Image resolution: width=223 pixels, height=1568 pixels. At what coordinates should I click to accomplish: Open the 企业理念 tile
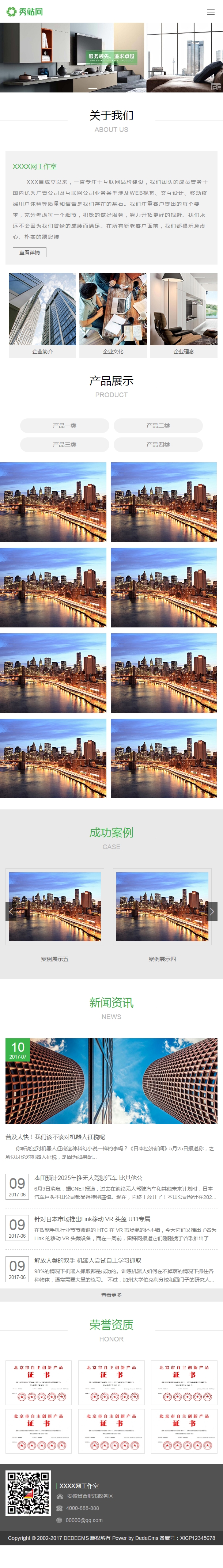click(184, 314)
